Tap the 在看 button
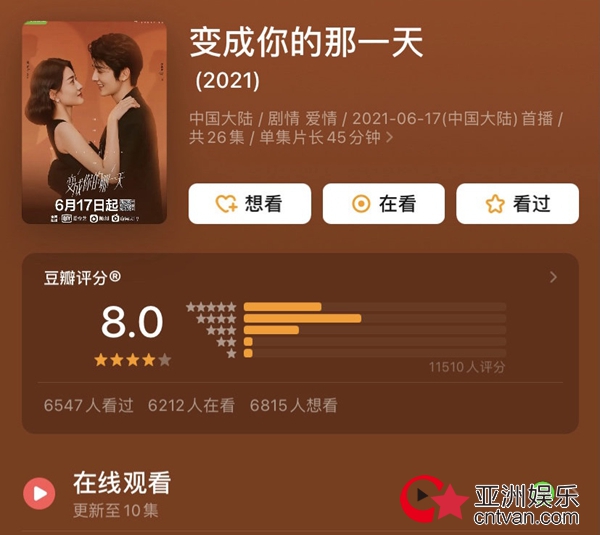Image resolution: width=600 pixels, height=535 pixels. coord(383,204)
